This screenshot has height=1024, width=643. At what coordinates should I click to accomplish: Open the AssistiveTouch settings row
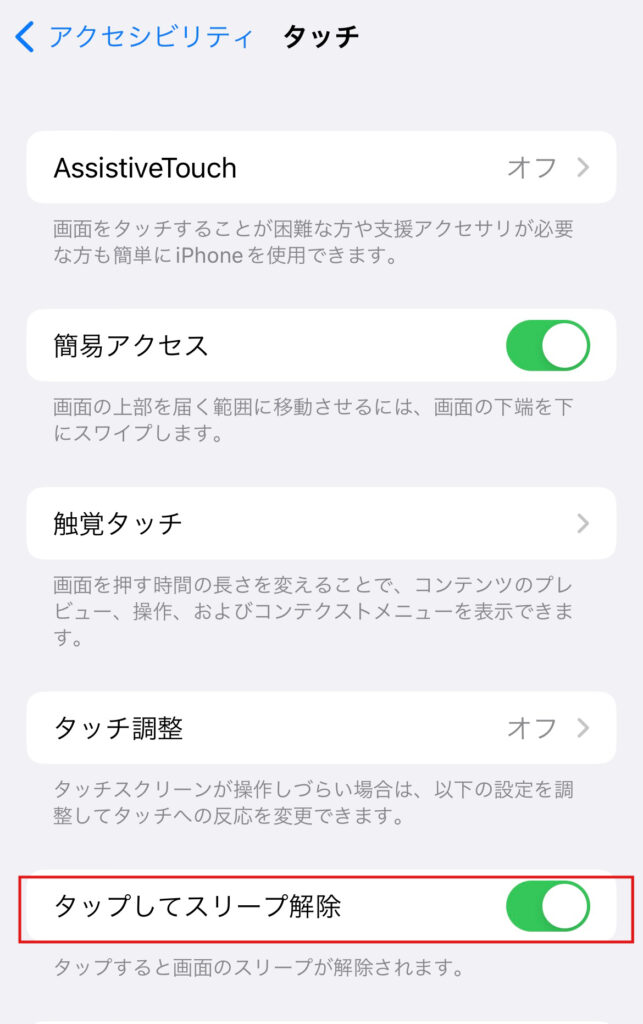(x=321, y=167)
